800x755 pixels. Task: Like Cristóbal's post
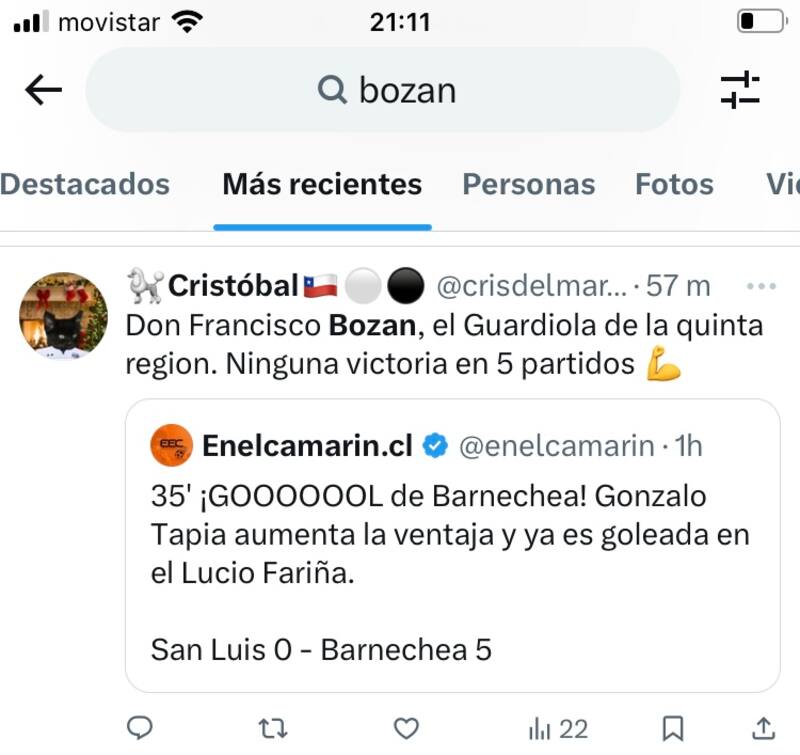[x=405, y=727]
